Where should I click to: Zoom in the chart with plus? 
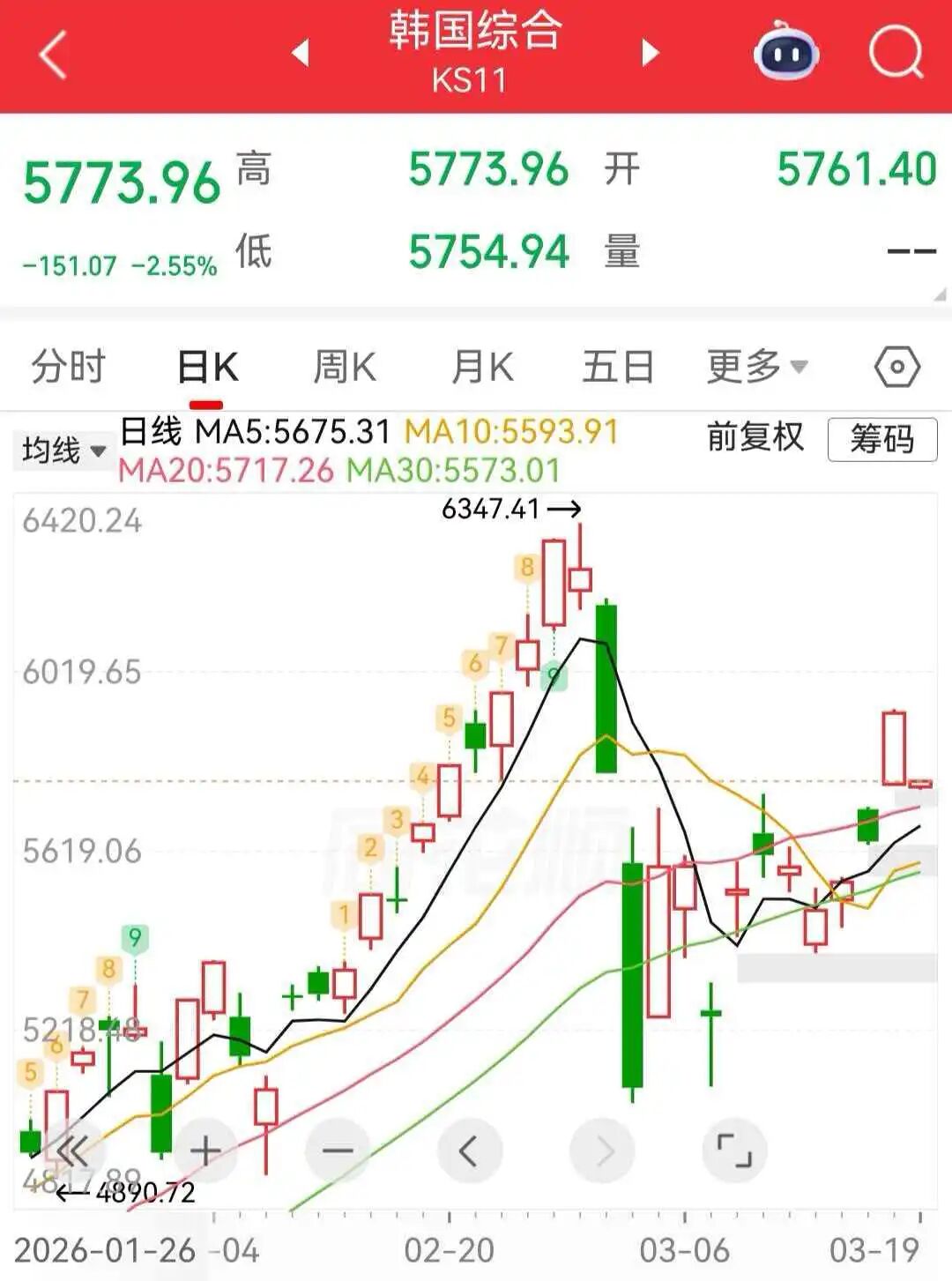point(205,1151)
